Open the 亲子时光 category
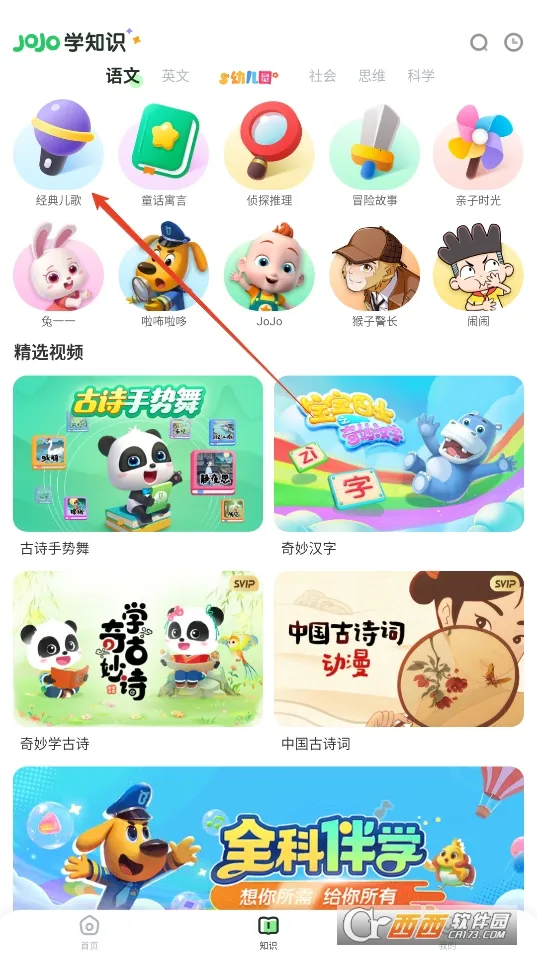 tap(478, 153)
